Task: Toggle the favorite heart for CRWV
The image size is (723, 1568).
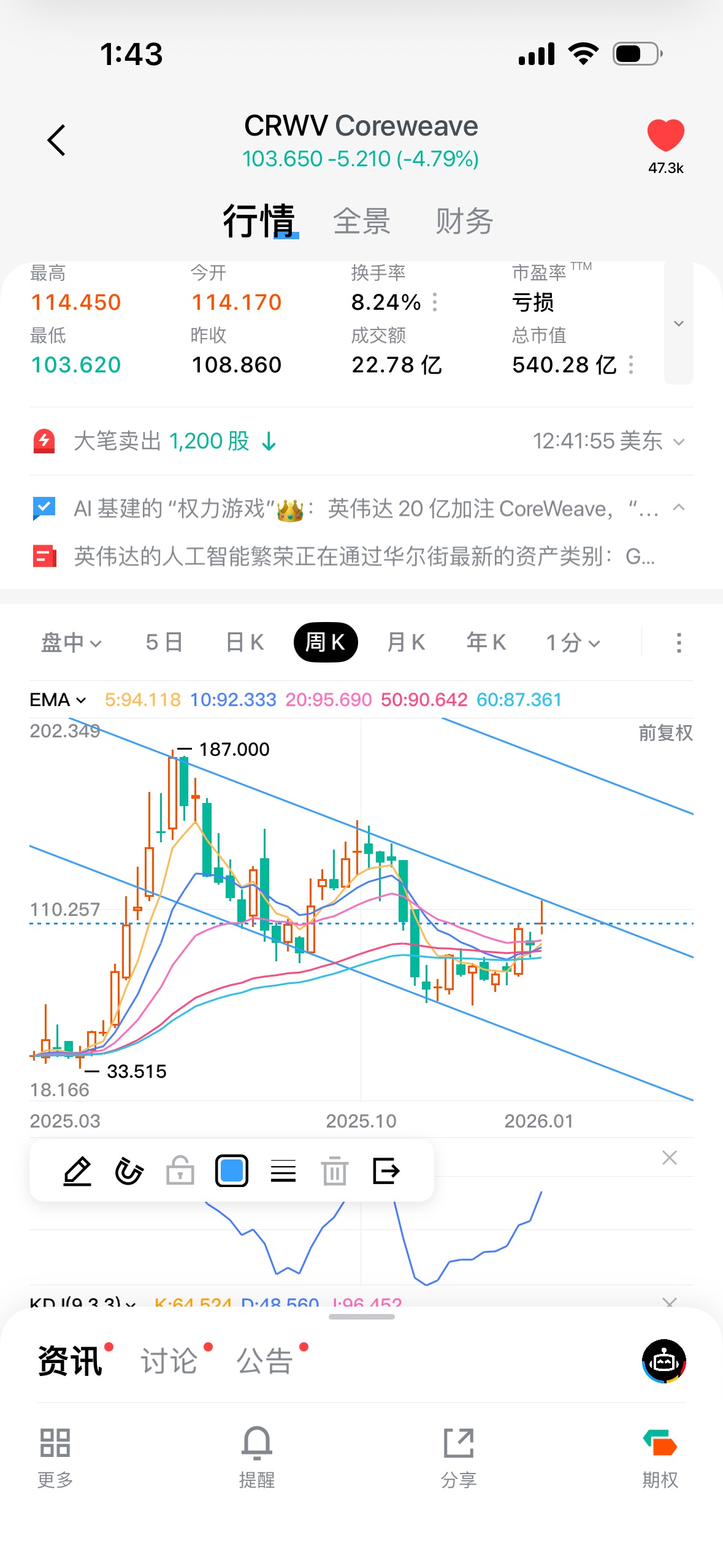Action: coord(665,136)
